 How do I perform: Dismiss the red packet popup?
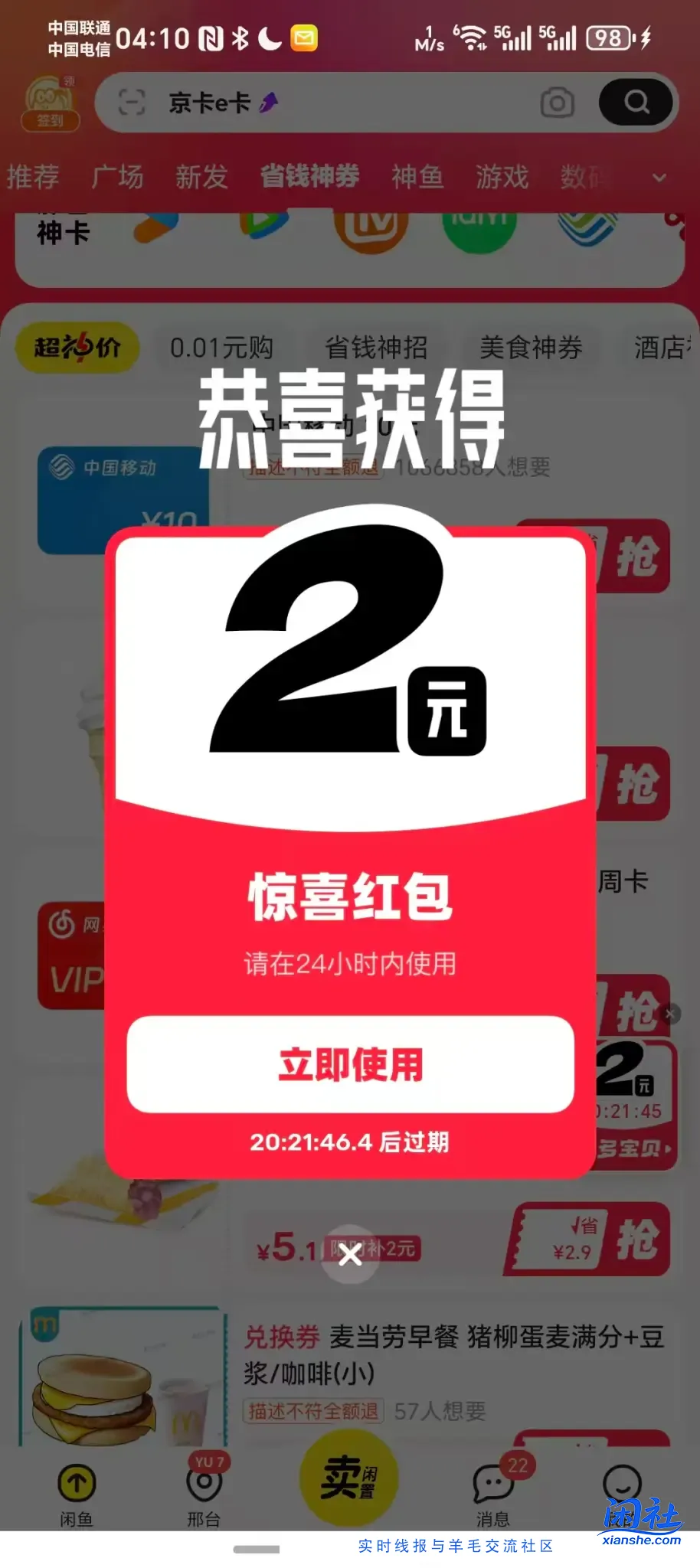[x=350, y=1254]
